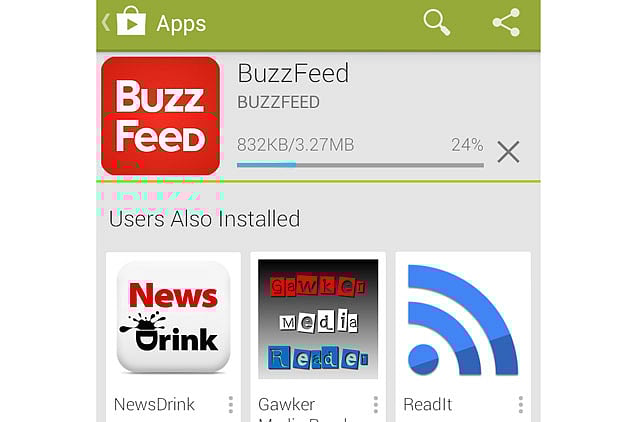
Task: Tap the three-dot menu on ReadIt
Action: click(521, 405)
